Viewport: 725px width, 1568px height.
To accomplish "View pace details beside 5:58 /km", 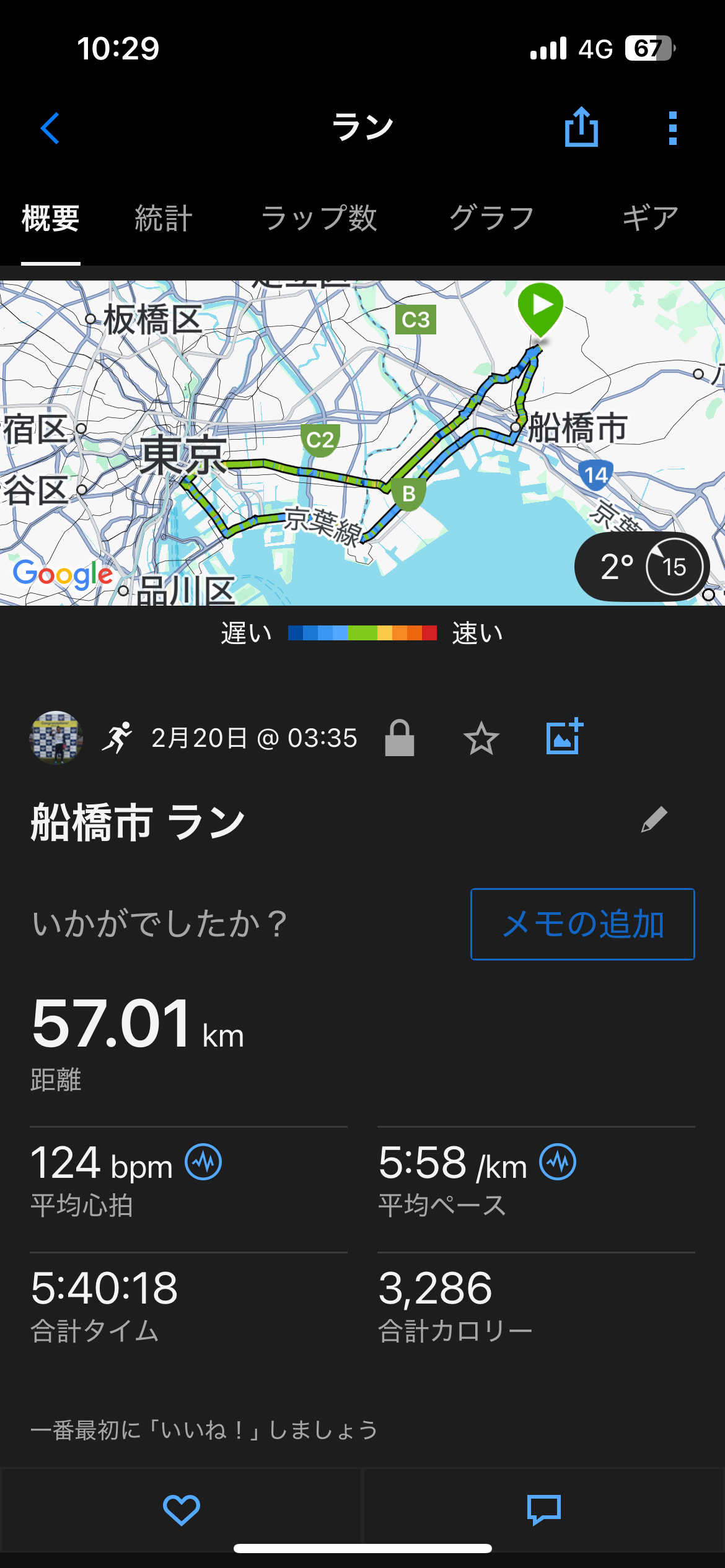I will click(558, 1162).
